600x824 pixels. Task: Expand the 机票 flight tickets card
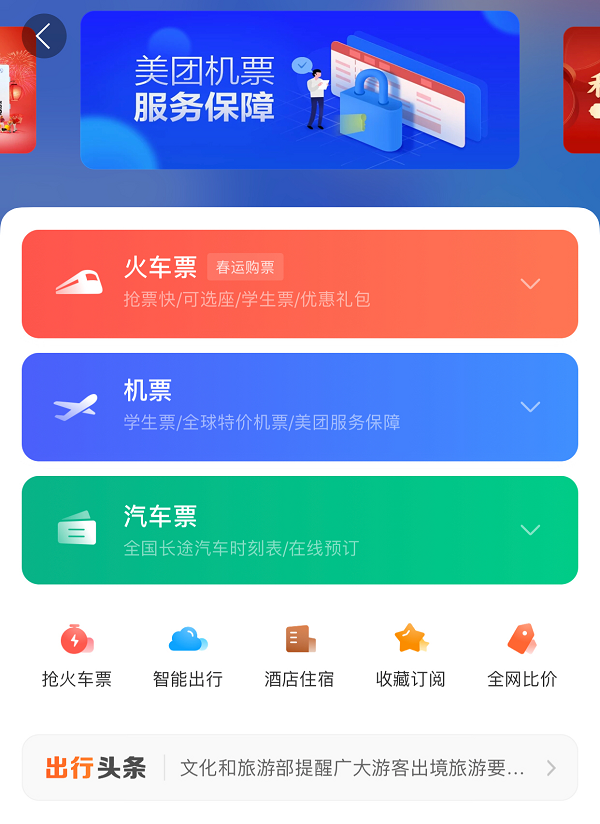[x=530, y=407]
